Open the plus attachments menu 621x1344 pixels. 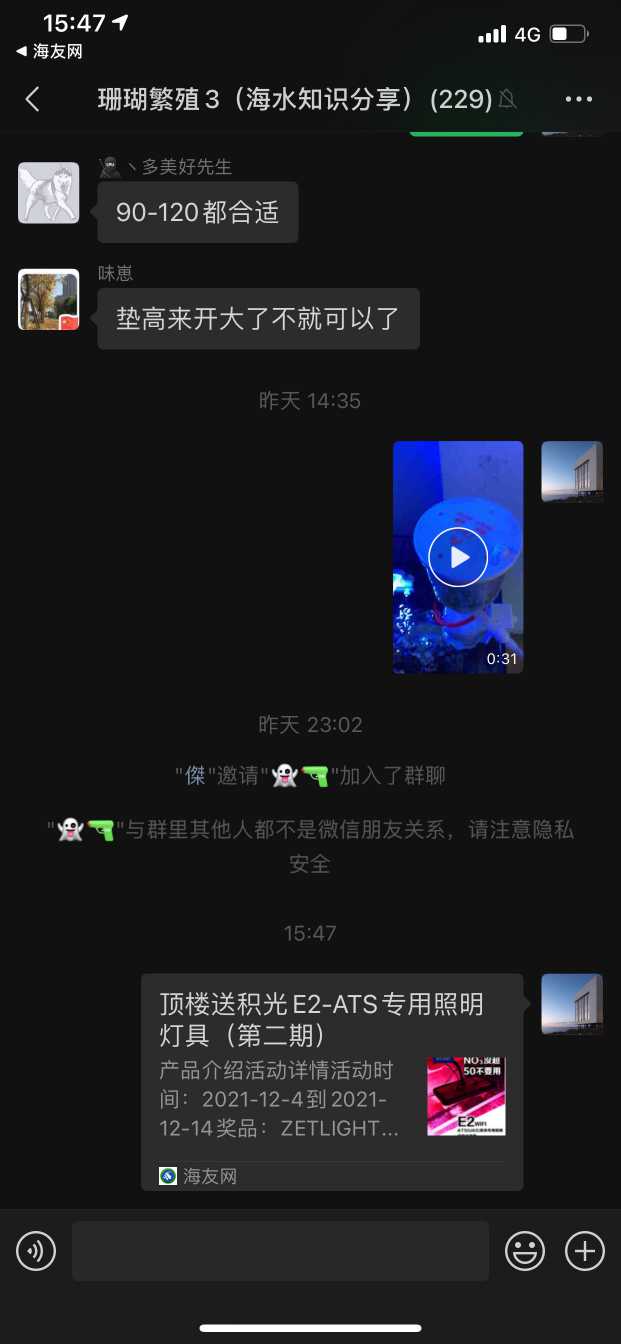click(x=585, y=1251)
